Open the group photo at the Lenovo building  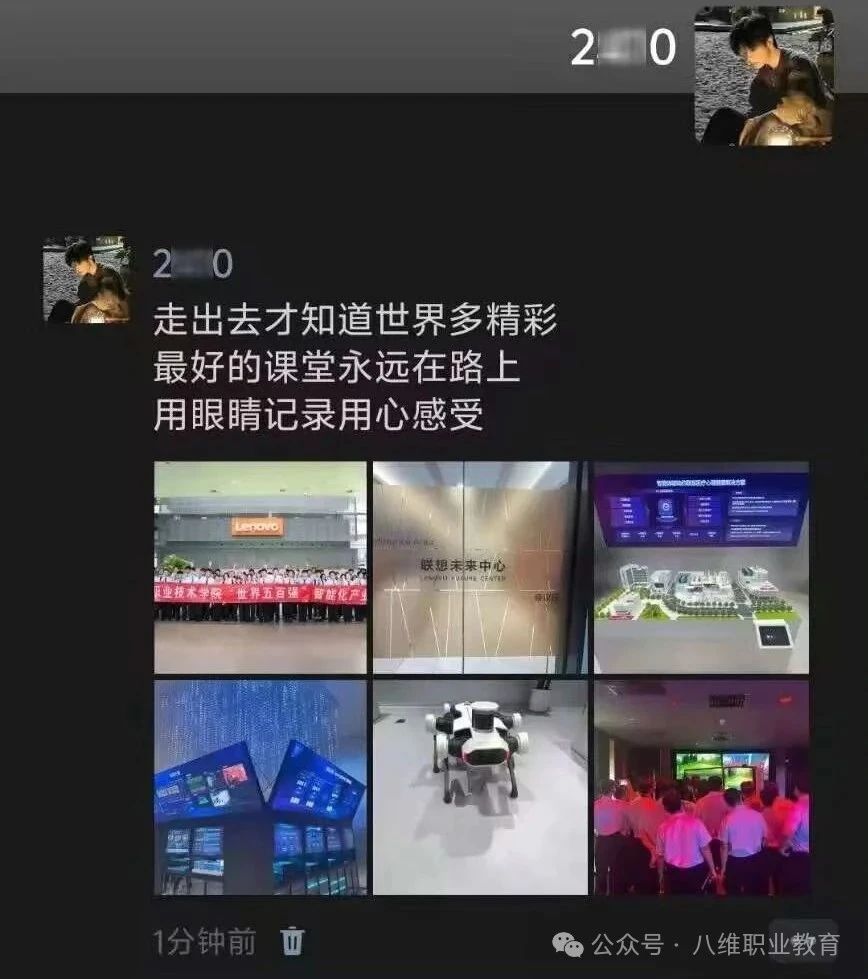(260, 567)
